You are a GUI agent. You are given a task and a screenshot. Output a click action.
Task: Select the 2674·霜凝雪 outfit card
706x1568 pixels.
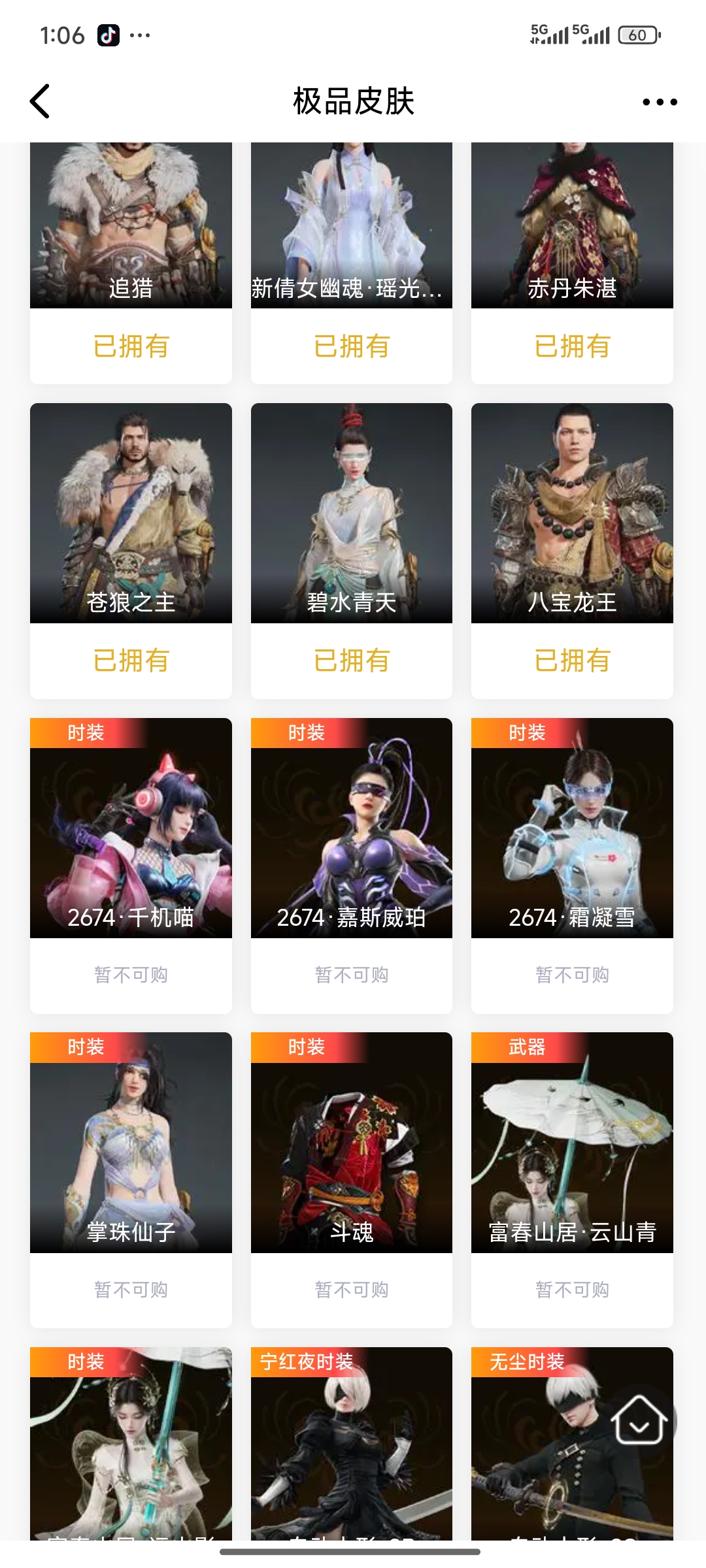pyautogui.click(x=572, y=828)
